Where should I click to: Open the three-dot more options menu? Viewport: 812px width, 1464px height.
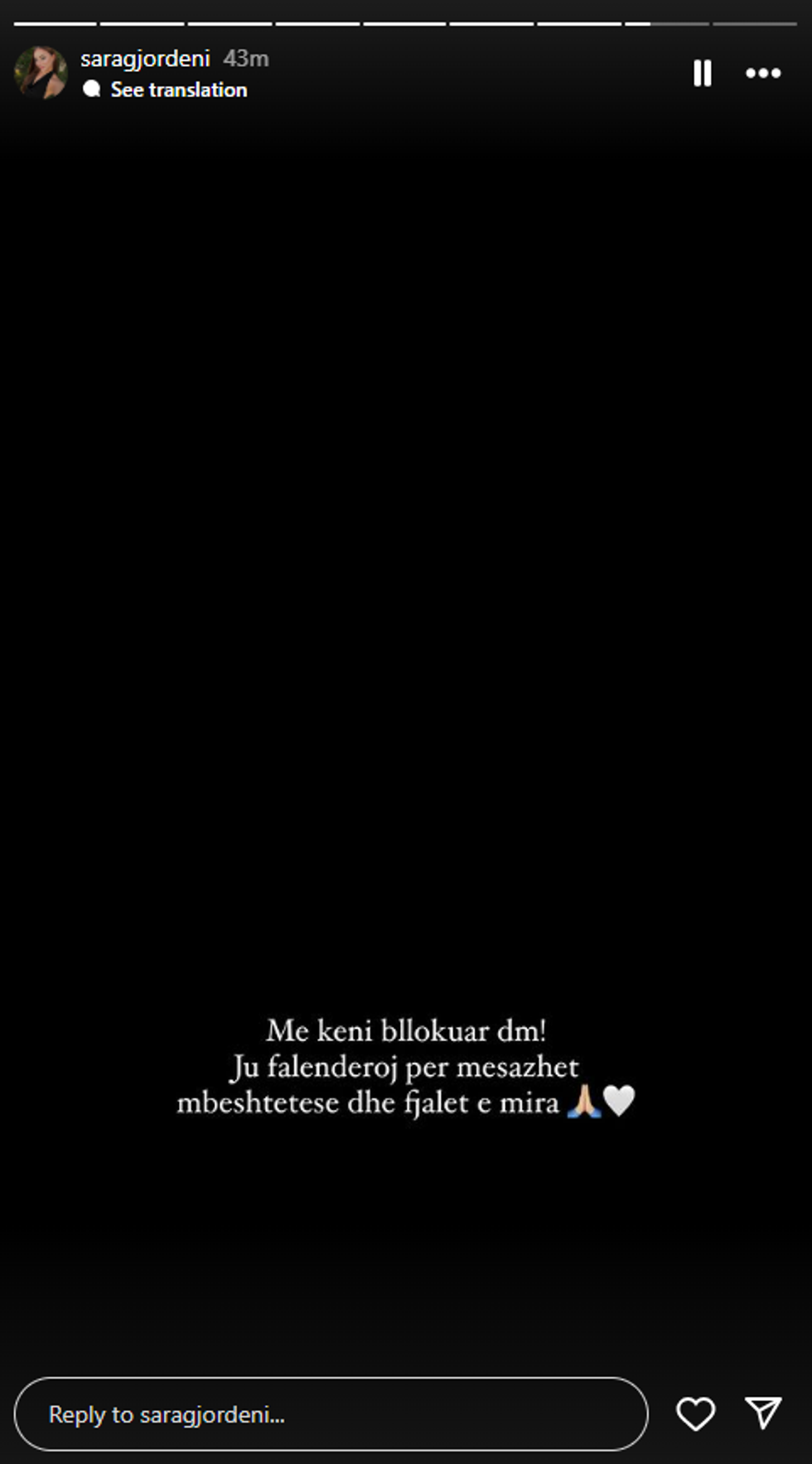762,73
